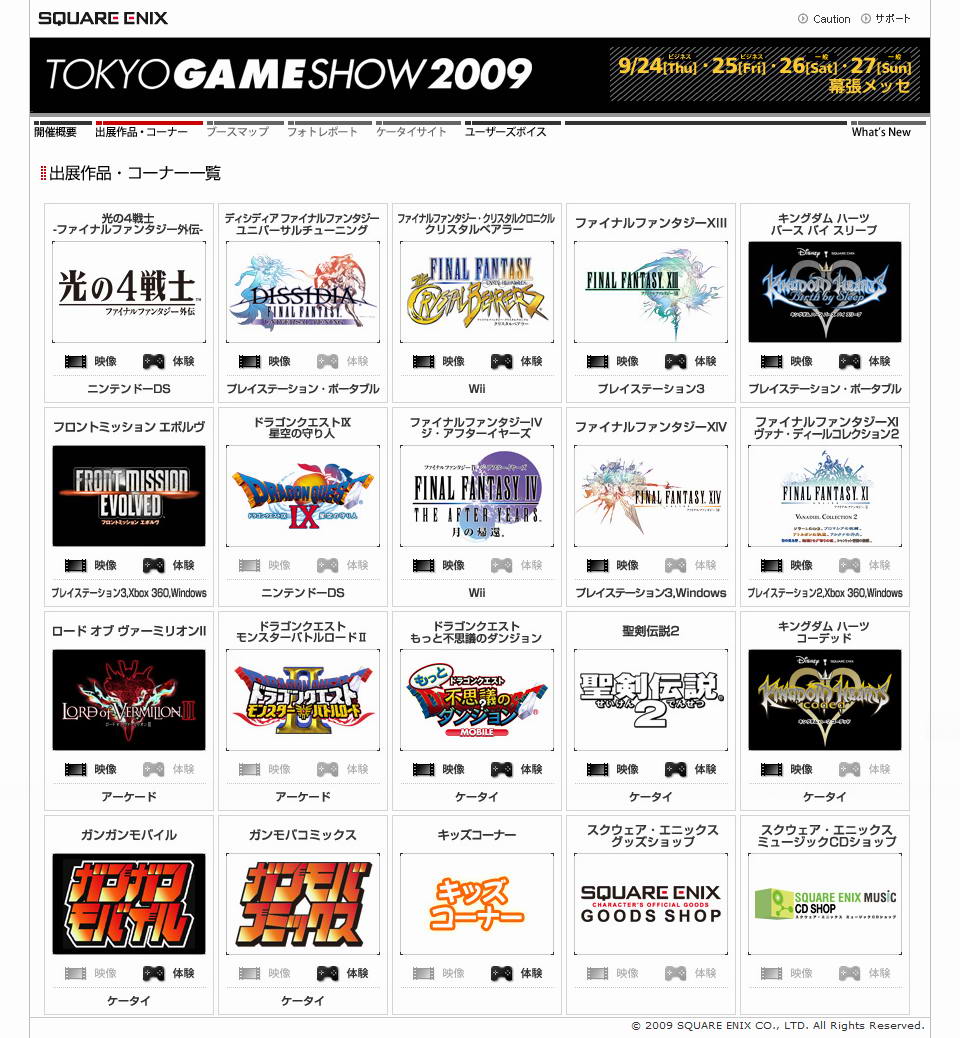The image size is (960, 1038).
Task: Switch to the 開催概要 tab
Action: [x=55, y=132]
